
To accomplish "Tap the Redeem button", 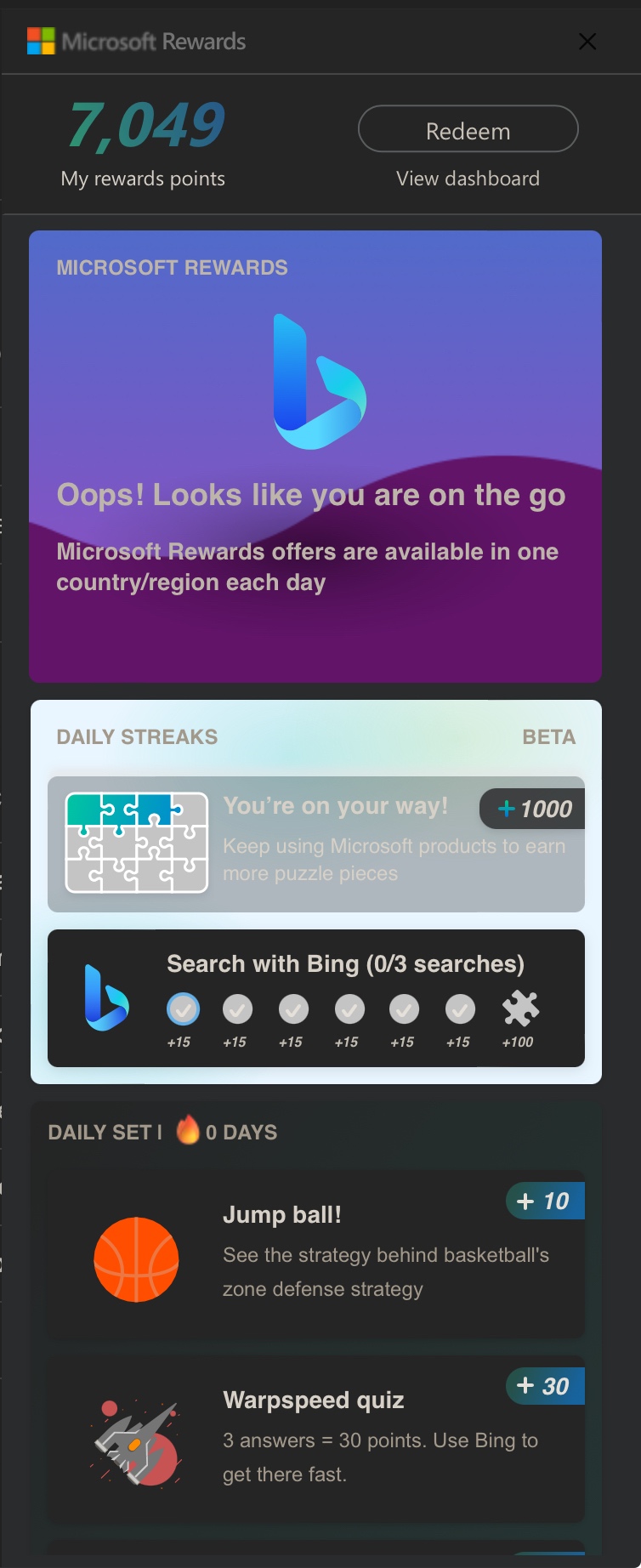I will coord(468,129).
